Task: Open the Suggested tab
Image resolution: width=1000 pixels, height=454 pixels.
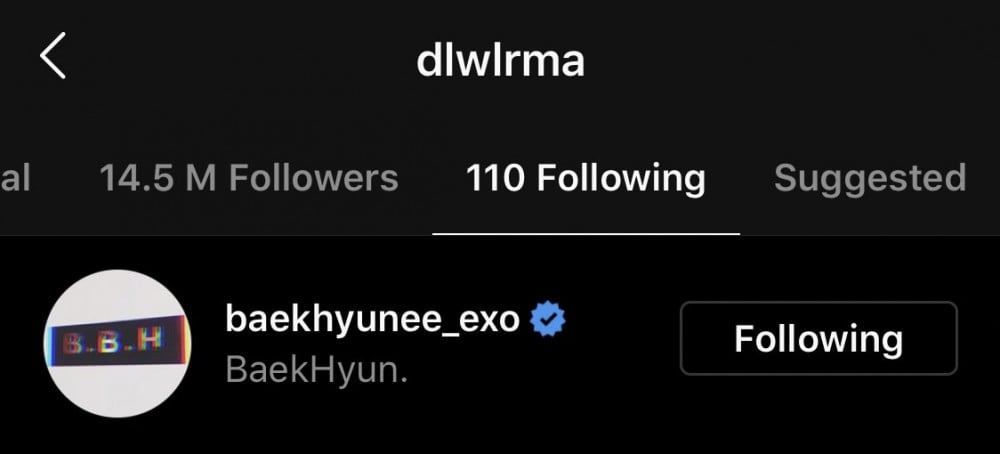Action: 869,178
